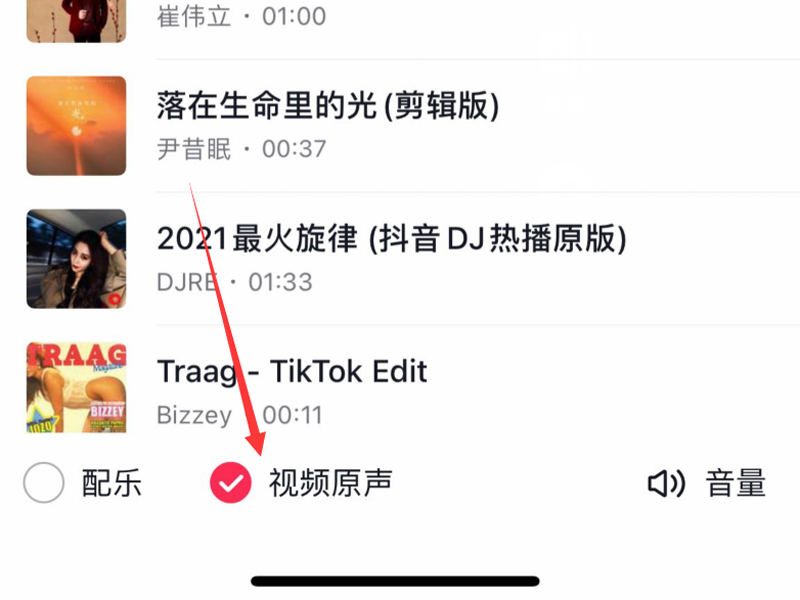800x600 pixels.
Task: Open the 音量 volume control
Action: click(x=707, y=484)
